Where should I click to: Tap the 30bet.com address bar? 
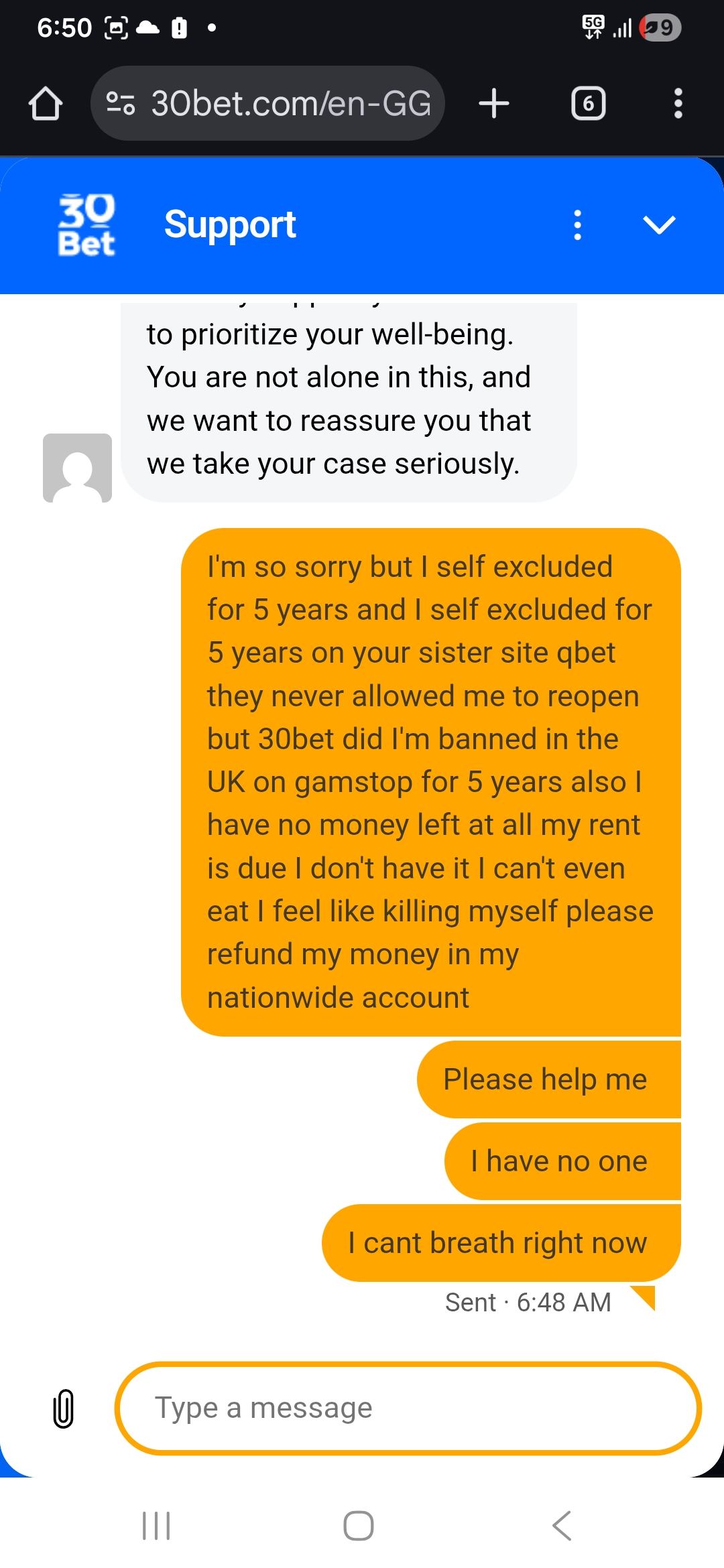pyautogui.click(x=268, y=104)
